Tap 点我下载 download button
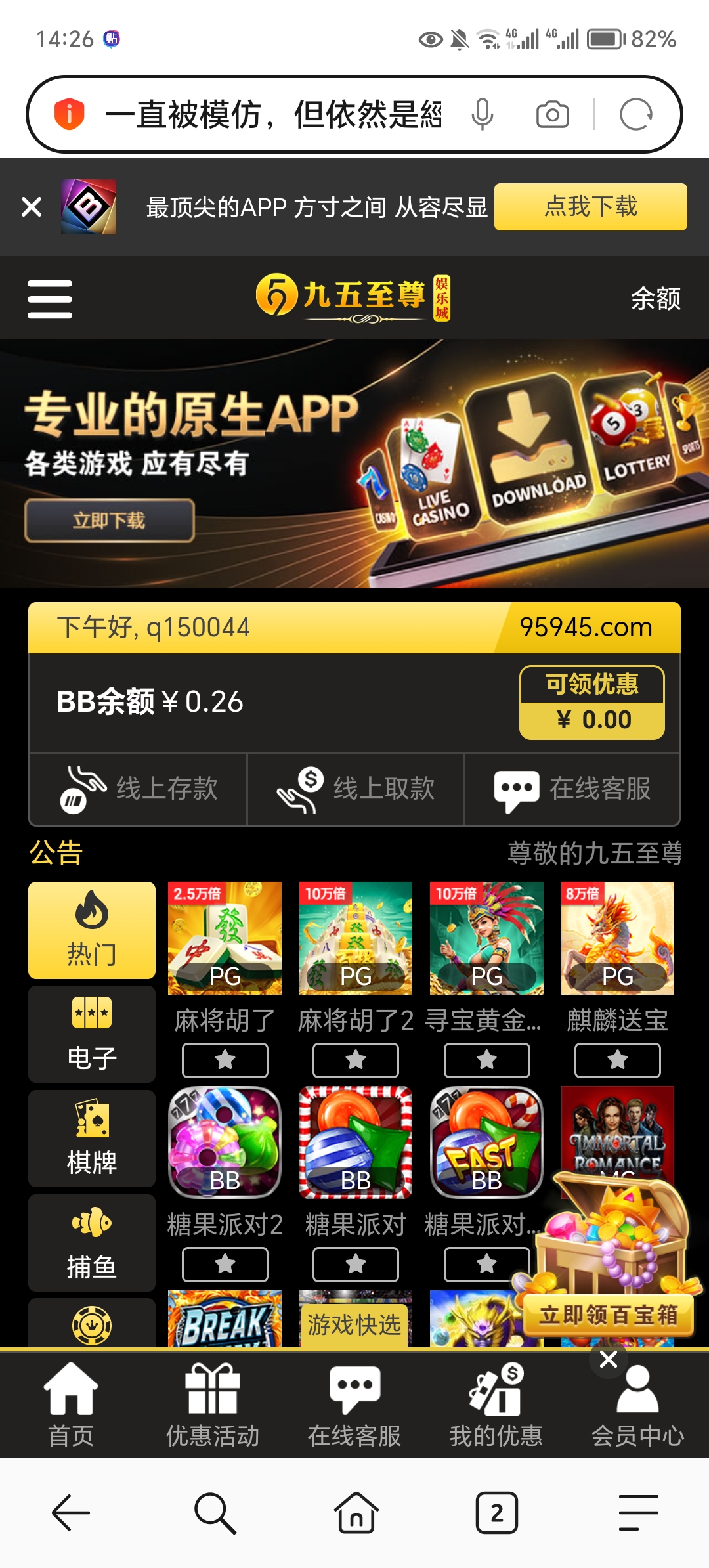This screenshot has width=709, height=1568. (590, 207)
